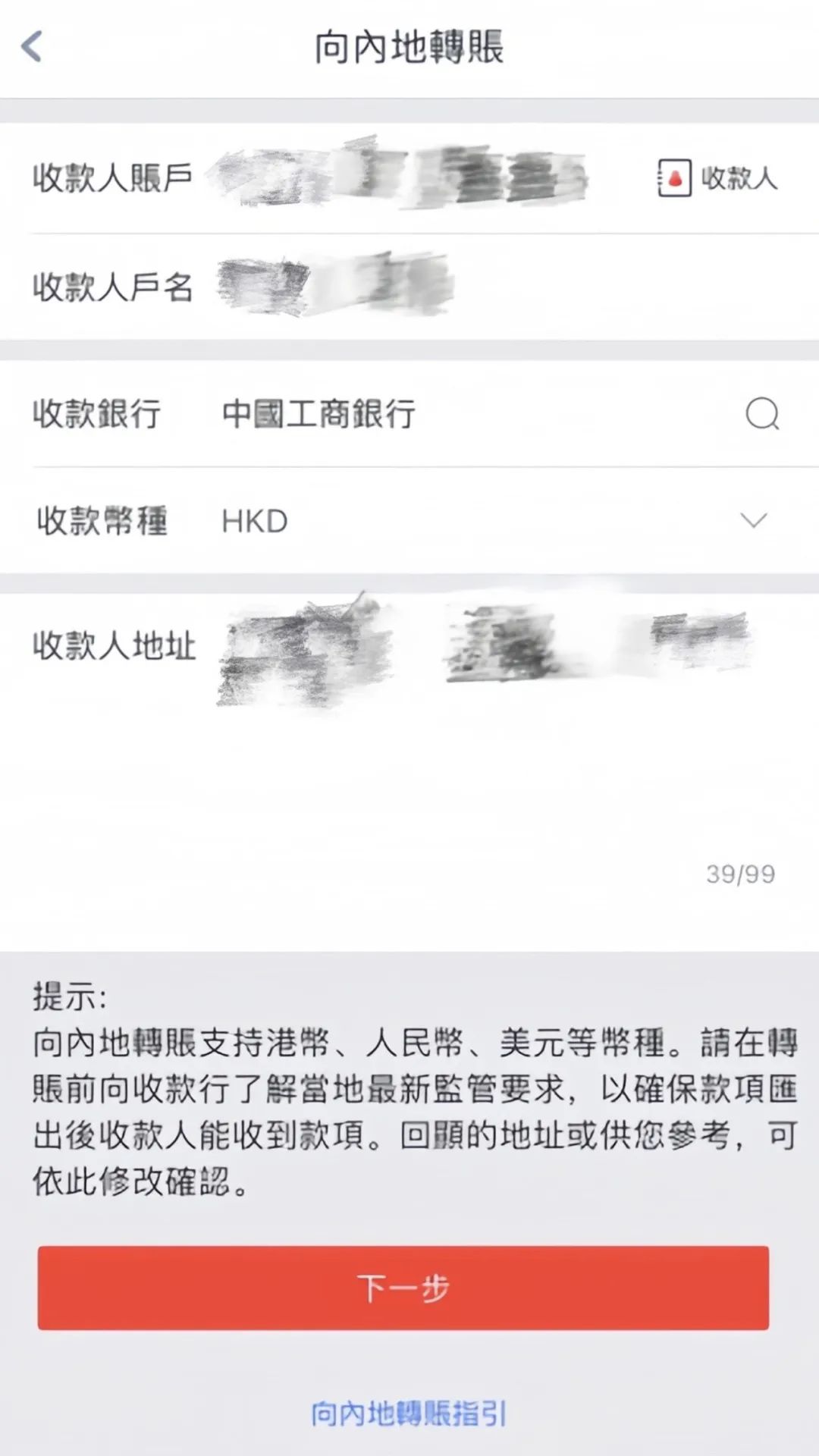This screenshot has height=1456, width=819.
Task: Open the 收款人 payee contacts list
Action: tap(717, 178)
